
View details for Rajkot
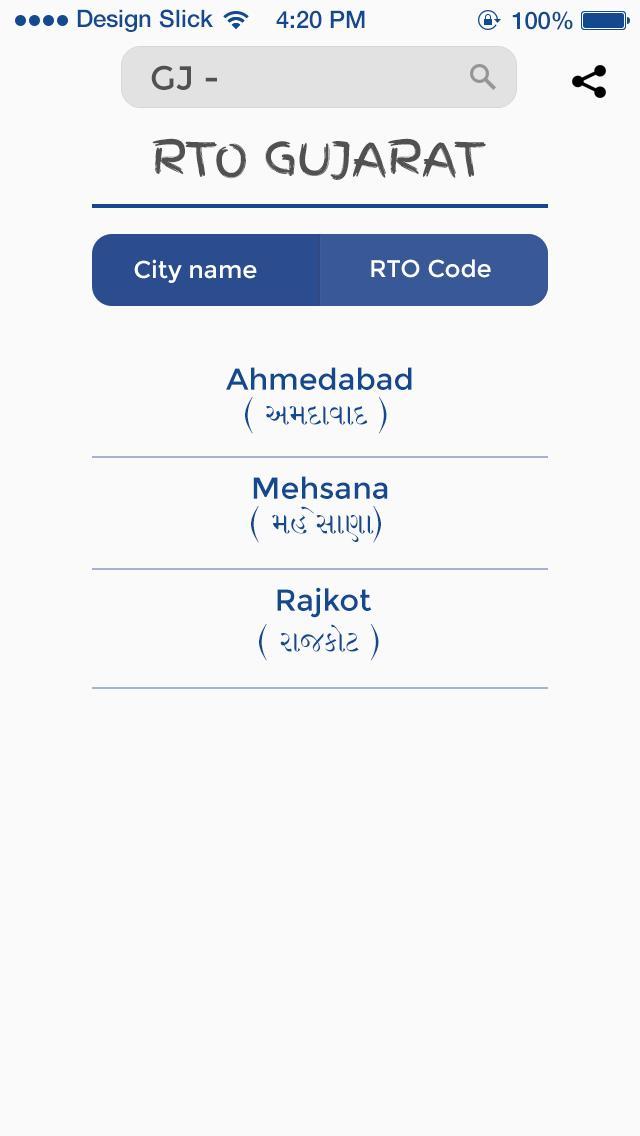coord(319,621)
